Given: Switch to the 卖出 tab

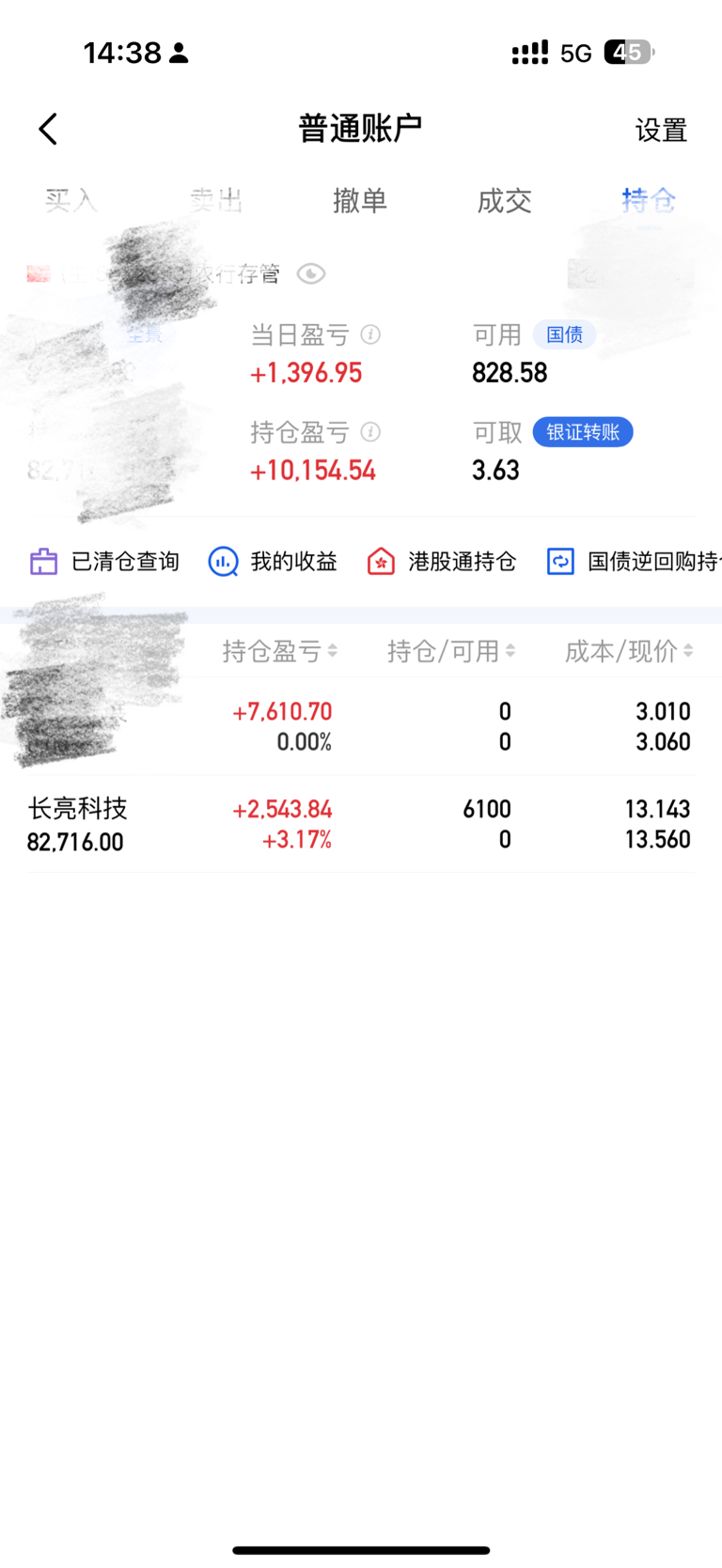Looking at the screenshot, I should click(215, 200).
